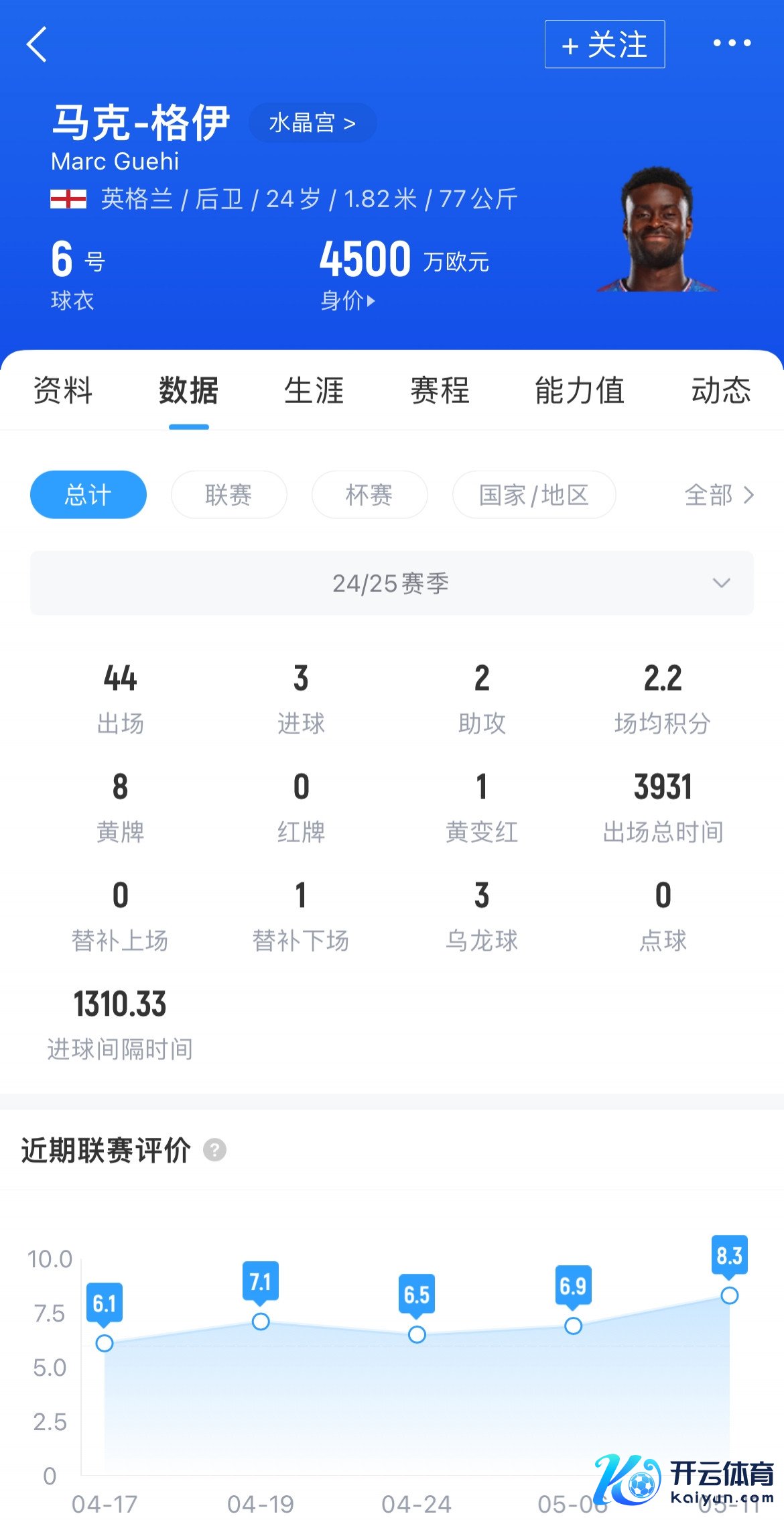Switch to the 赛程 tab

[x=440, y=390]
